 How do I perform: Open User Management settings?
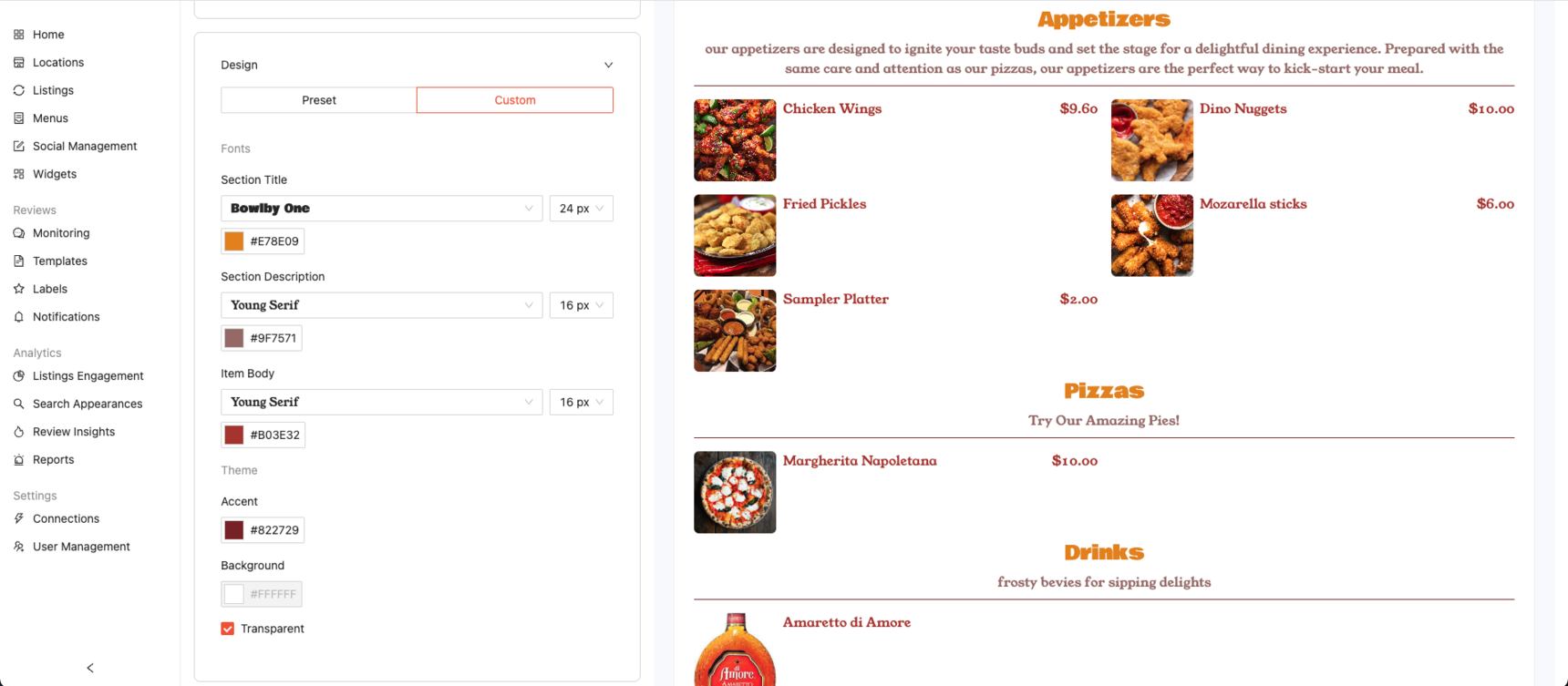pyautogui.click(x=80, y=547)
